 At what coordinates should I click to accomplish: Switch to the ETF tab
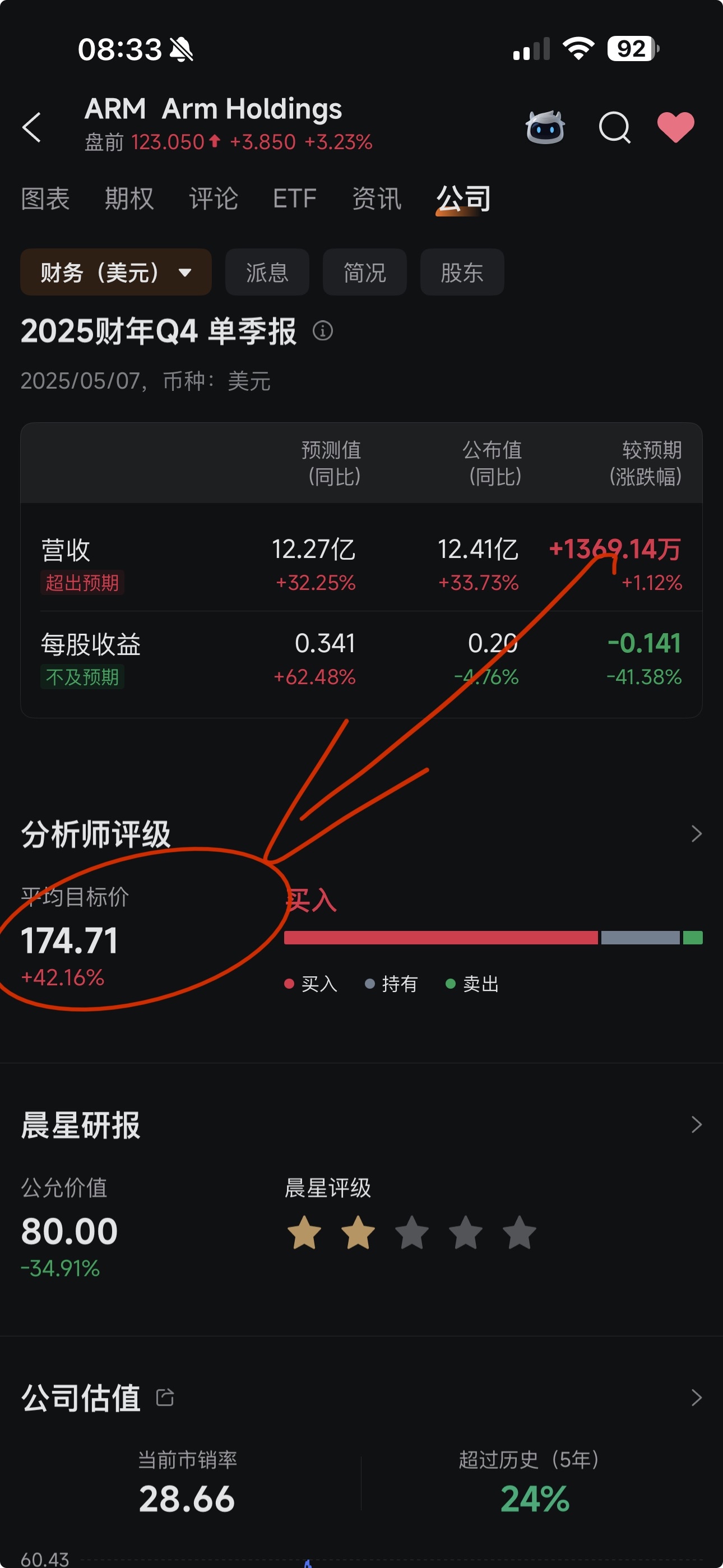(x=295, y=199)
